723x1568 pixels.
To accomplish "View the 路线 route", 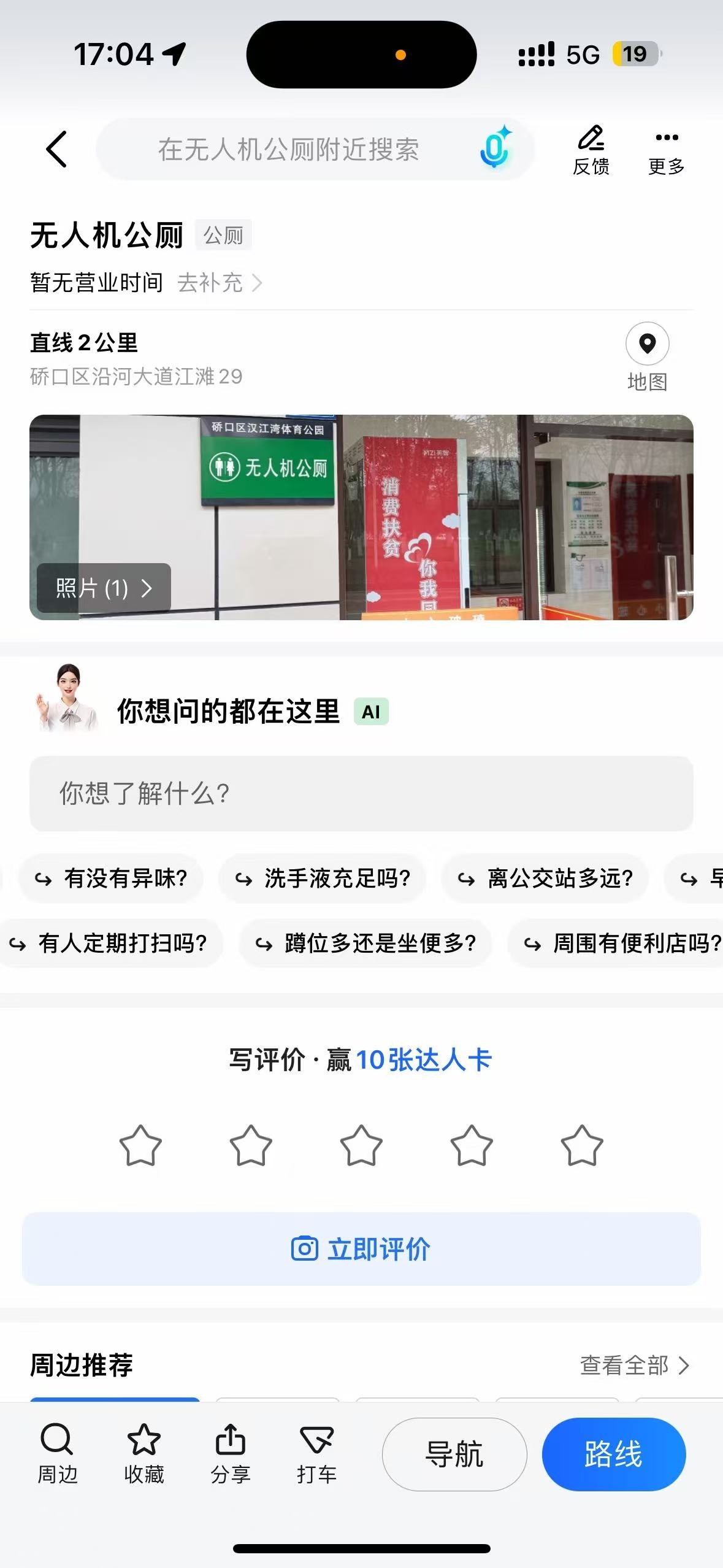I will (x=613, y=1454).
